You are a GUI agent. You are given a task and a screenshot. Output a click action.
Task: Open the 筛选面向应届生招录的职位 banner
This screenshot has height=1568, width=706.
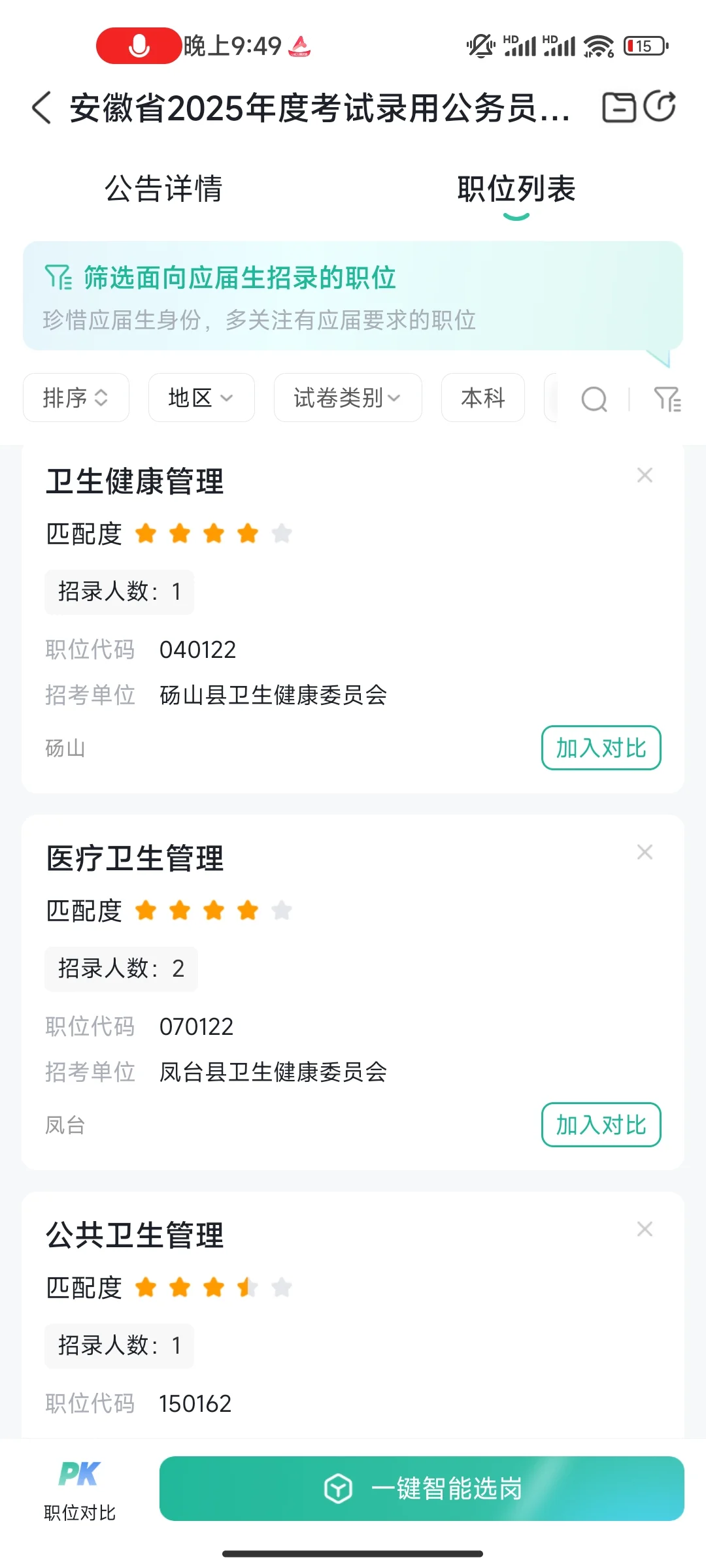click(x=353, y=296)
